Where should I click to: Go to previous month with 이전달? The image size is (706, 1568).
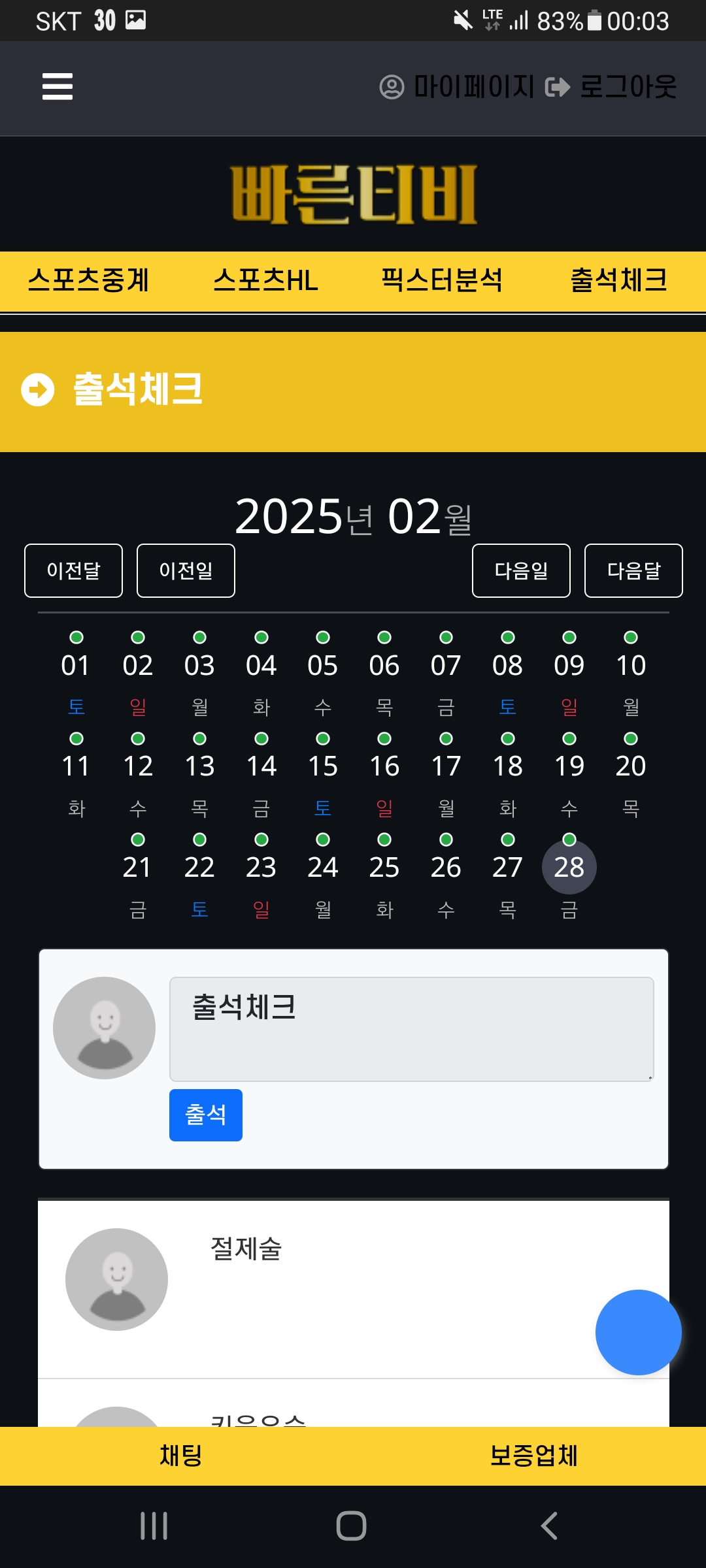tap(73, 570)
